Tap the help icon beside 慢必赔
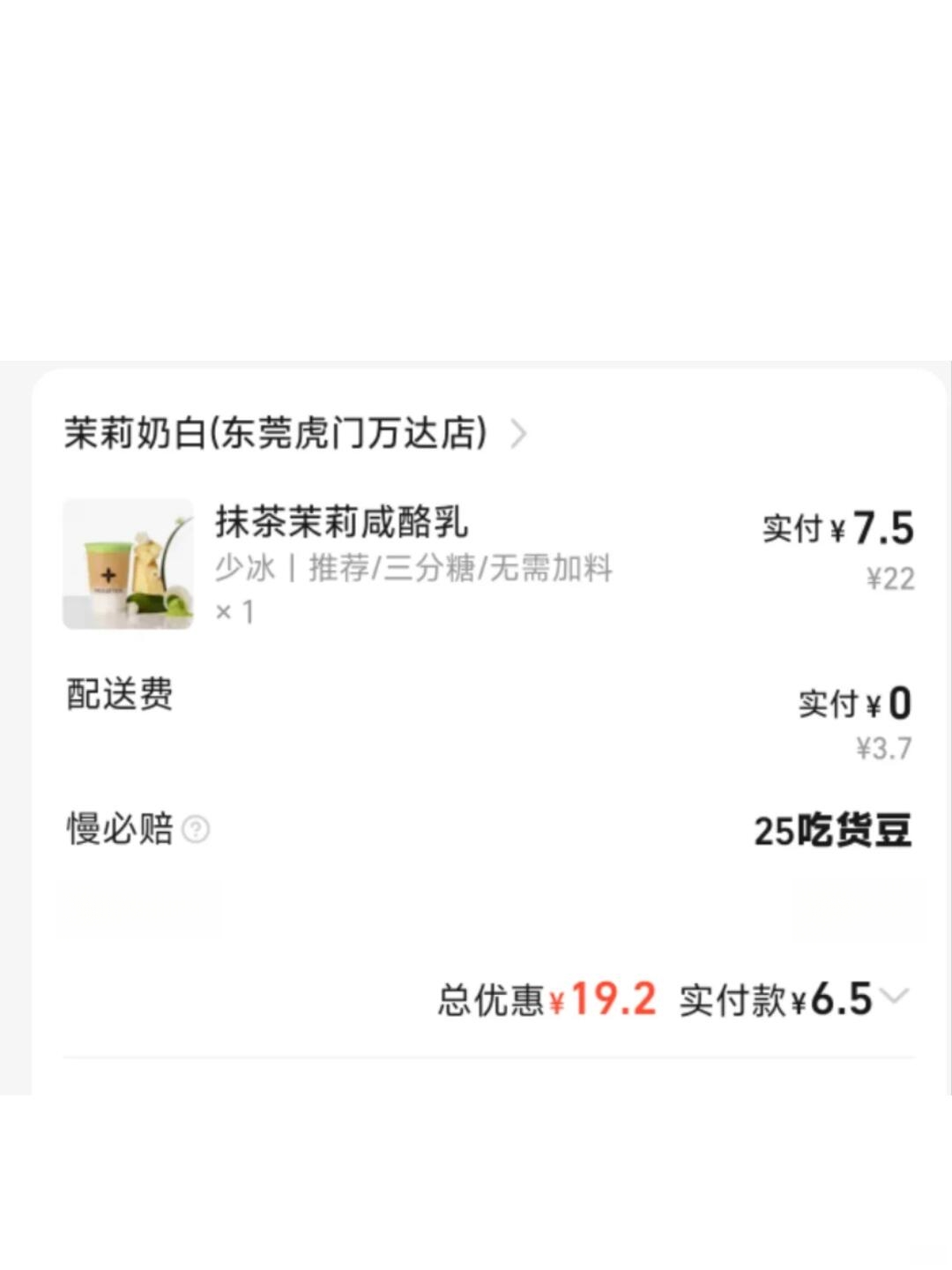 tap(196, 830)
